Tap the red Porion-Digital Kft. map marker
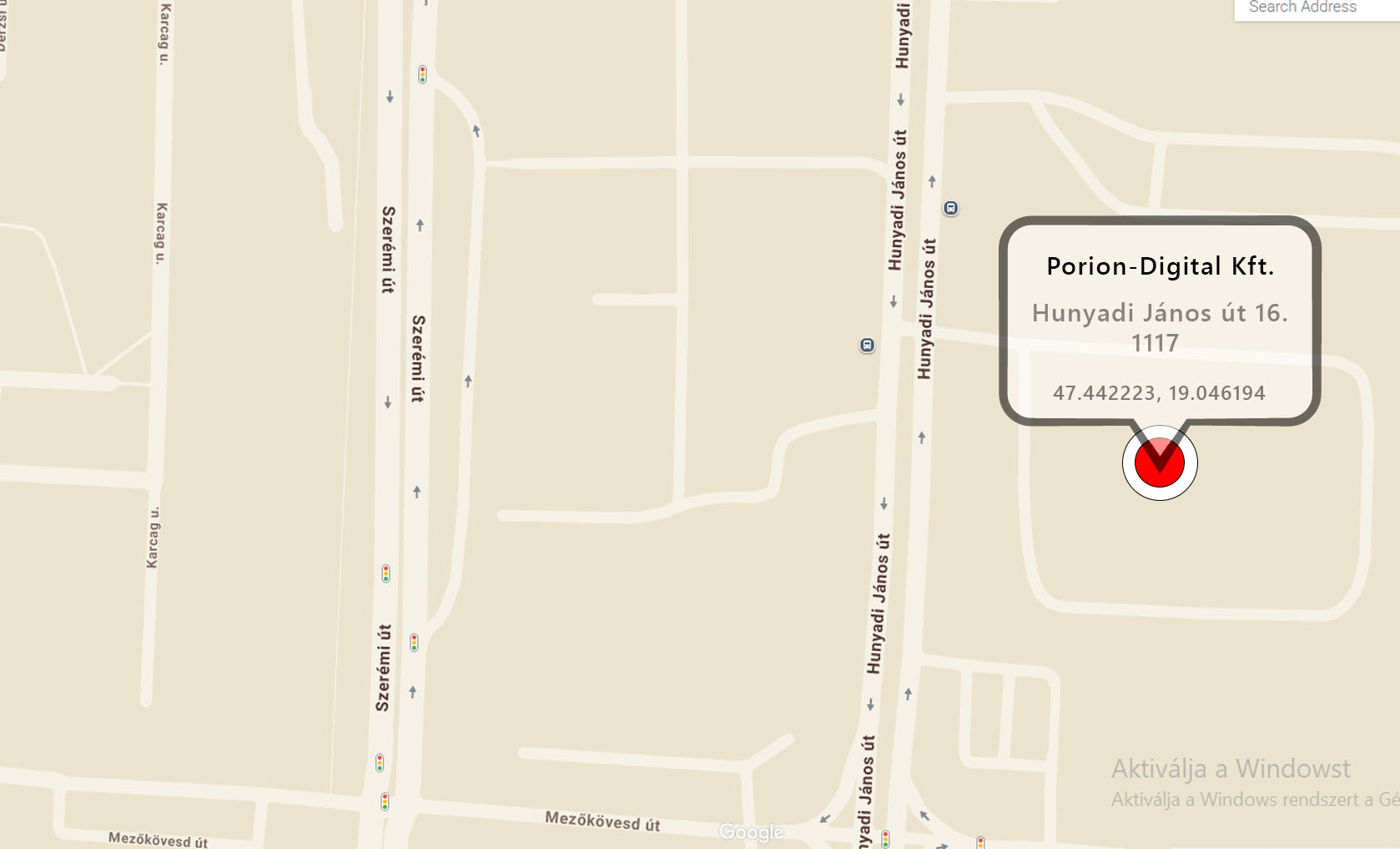 (x=1160, y=463)
